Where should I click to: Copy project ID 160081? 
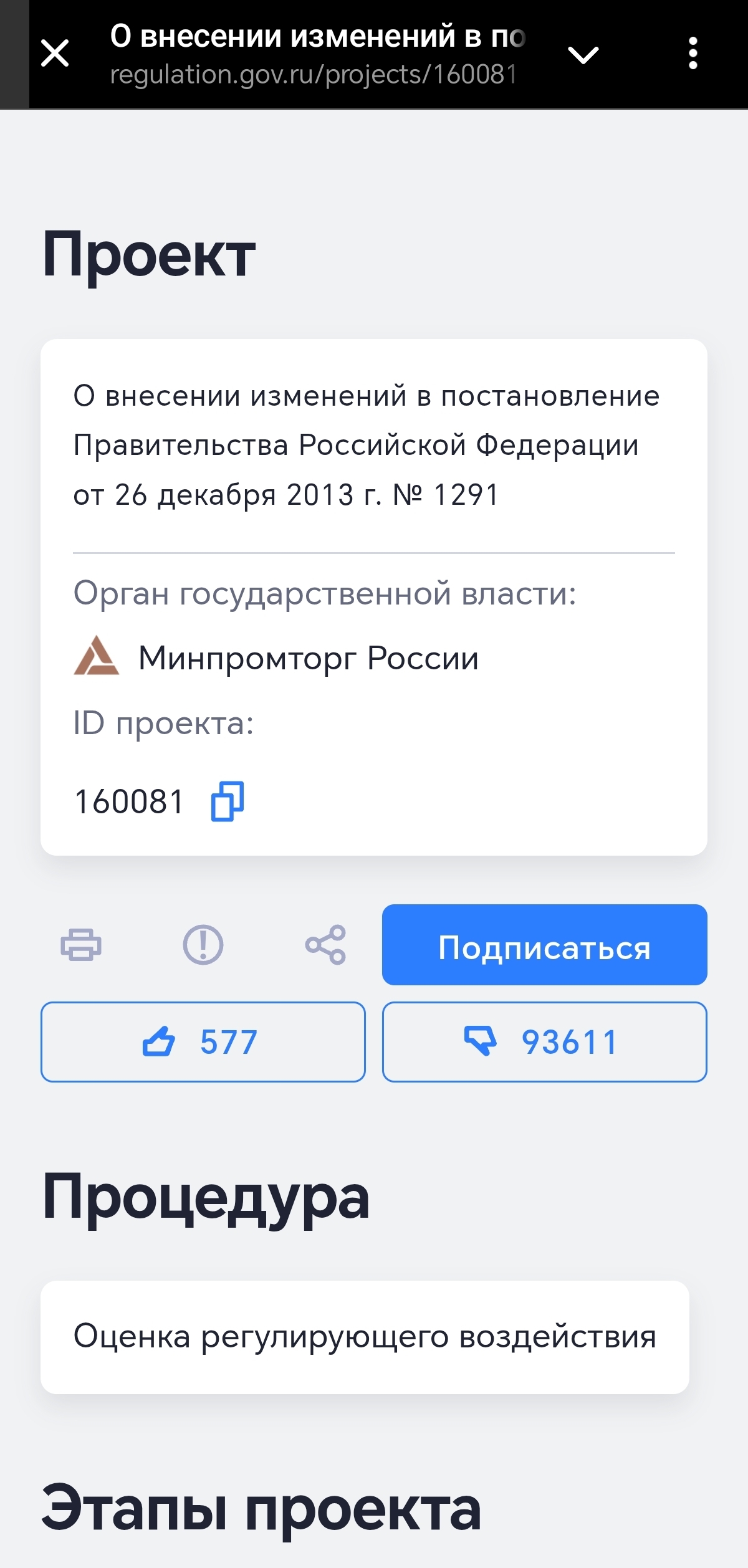pyautogui.click(x=228, y=801)
